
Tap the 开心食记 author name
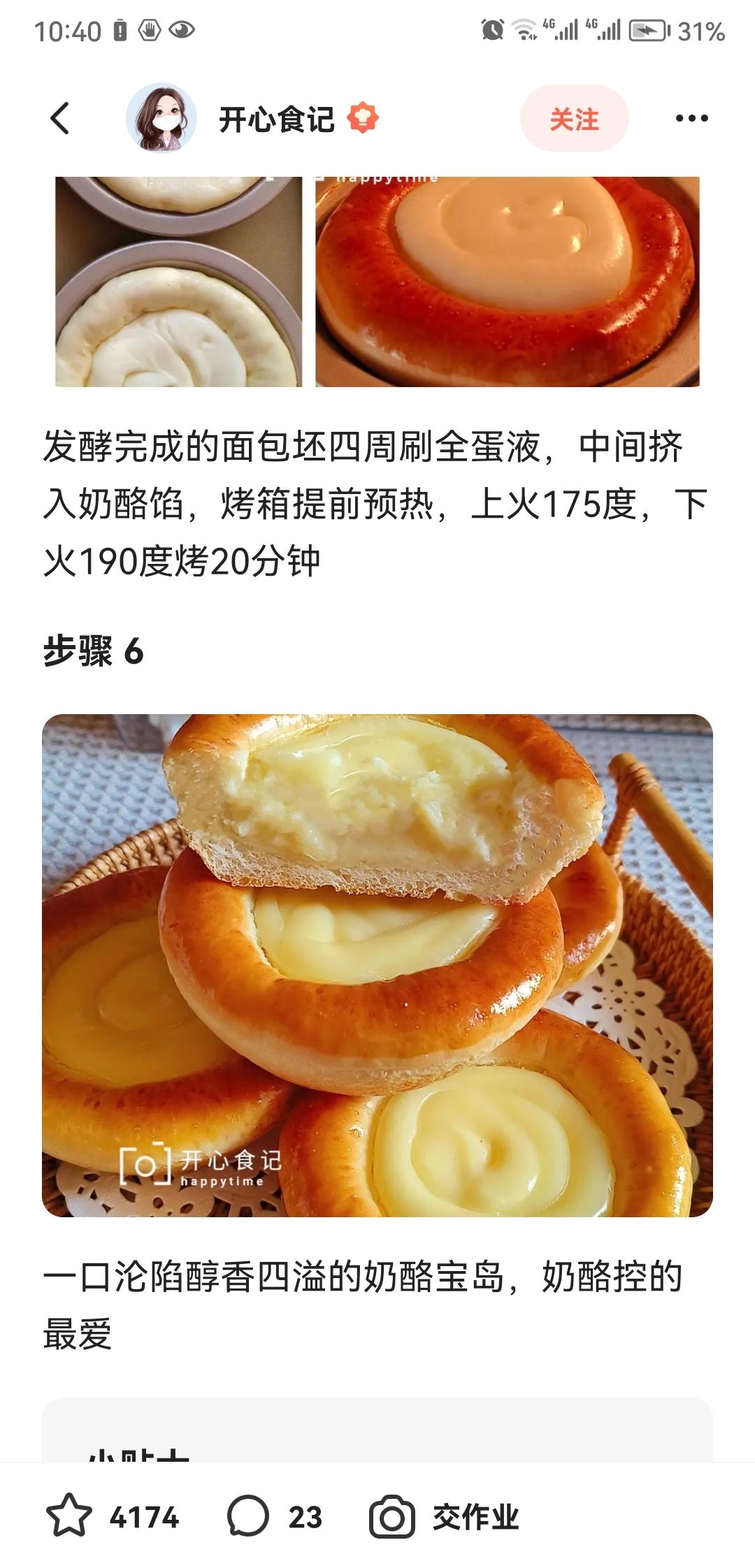point(277,119)
